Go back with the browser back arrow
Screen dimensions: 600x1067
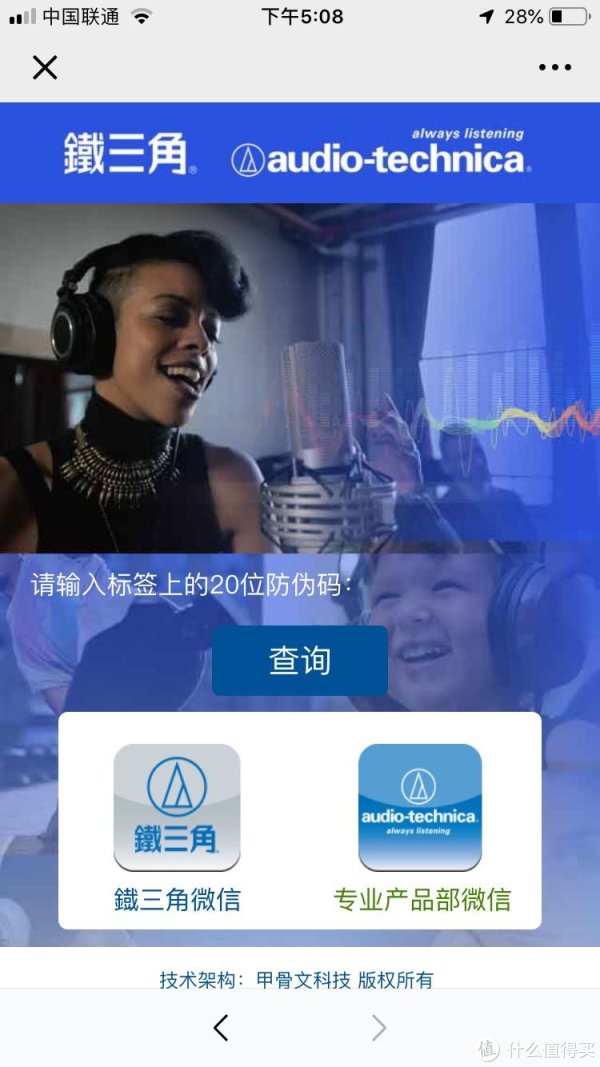(x=221, y=1027)
